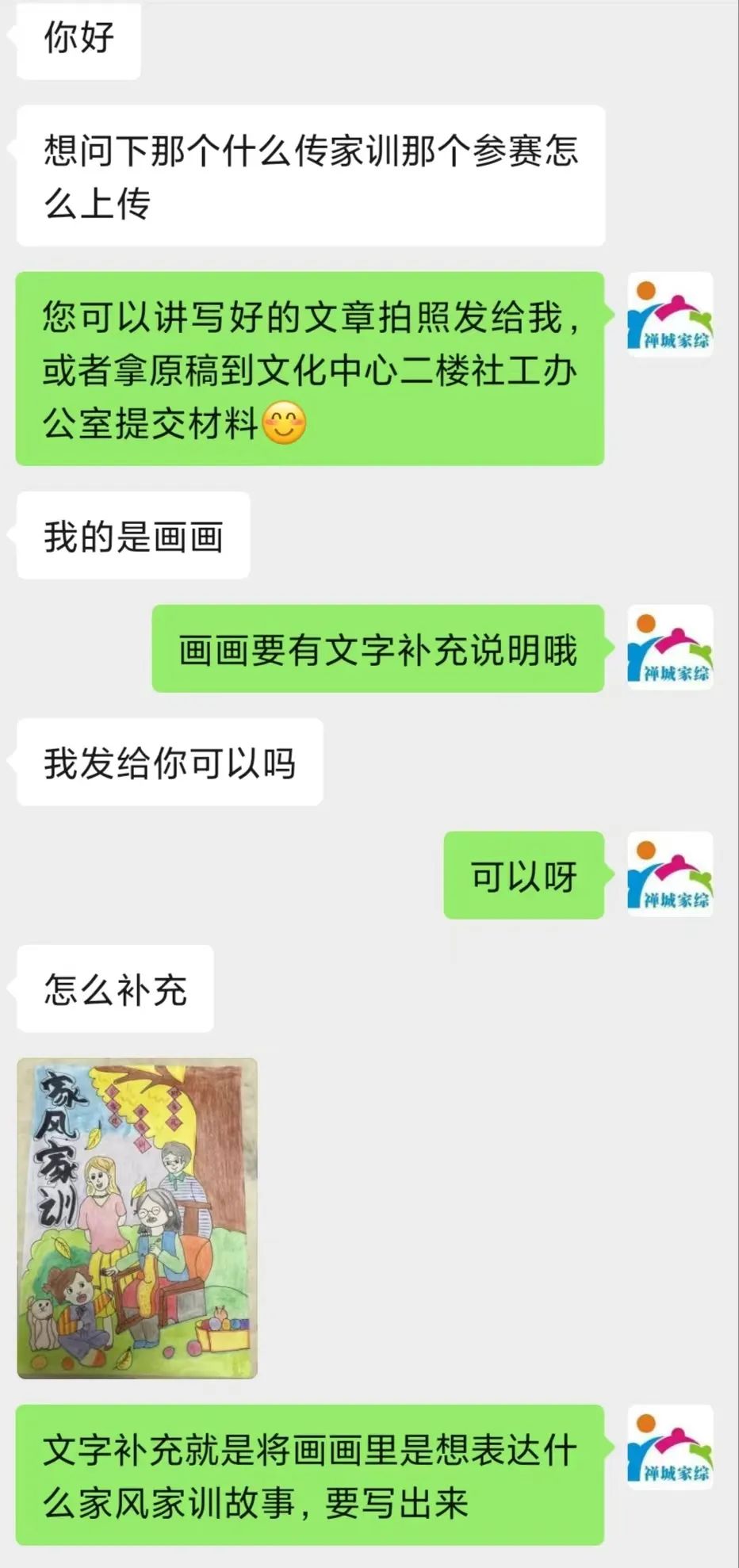Open sender avatar next to 画画要有文字补充说明哦
This screenshot has height=1568, width=739.
670,648
